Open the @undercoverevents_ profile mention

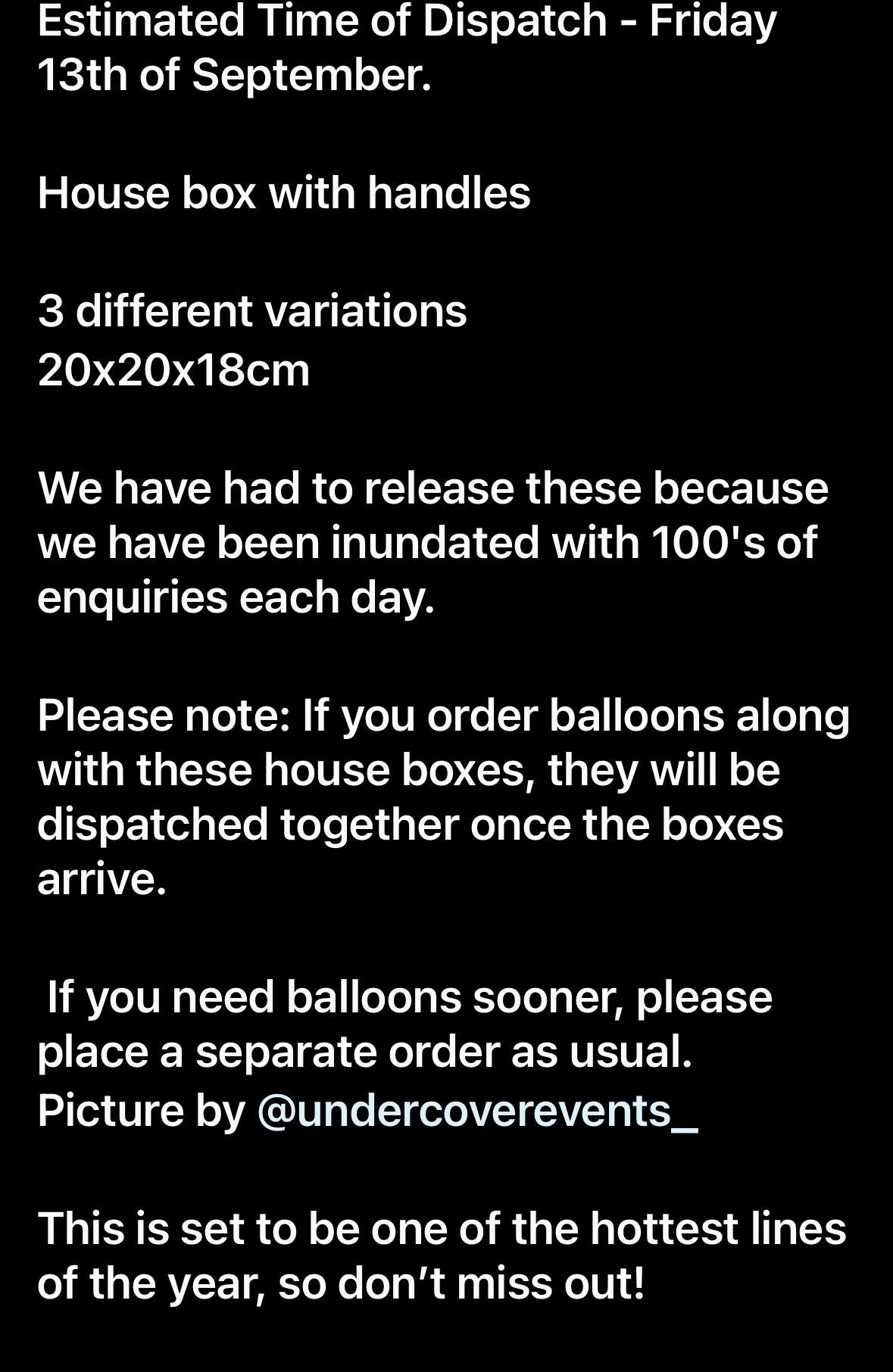477,1112
